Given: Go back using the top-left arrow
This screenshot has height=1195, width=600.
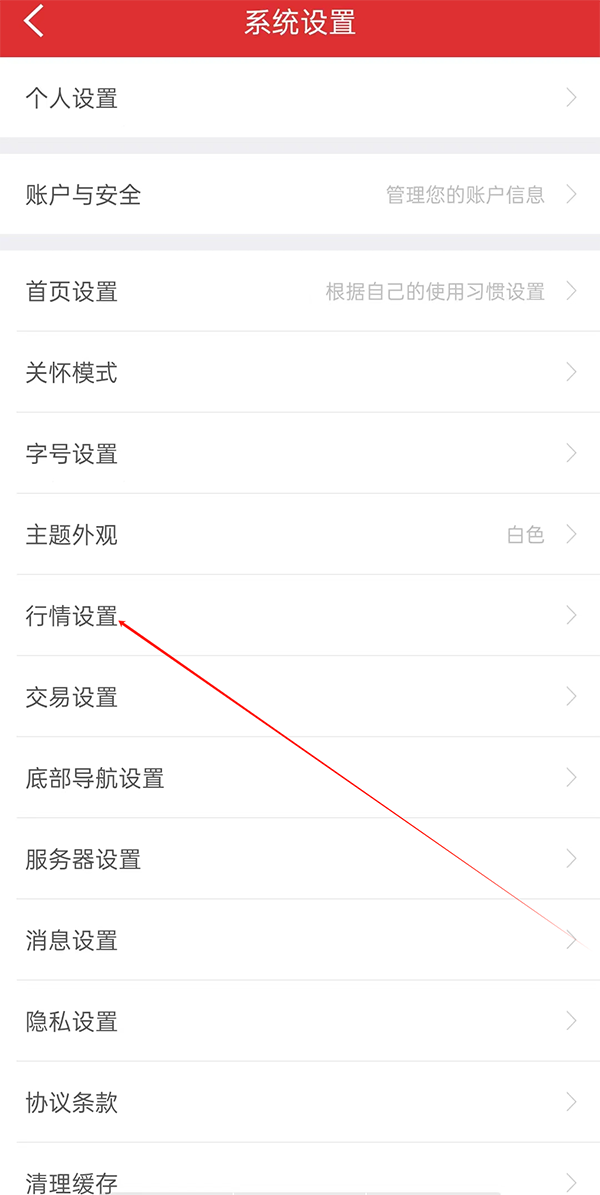Looking at the screenshot, I should [x=35, y=22].
